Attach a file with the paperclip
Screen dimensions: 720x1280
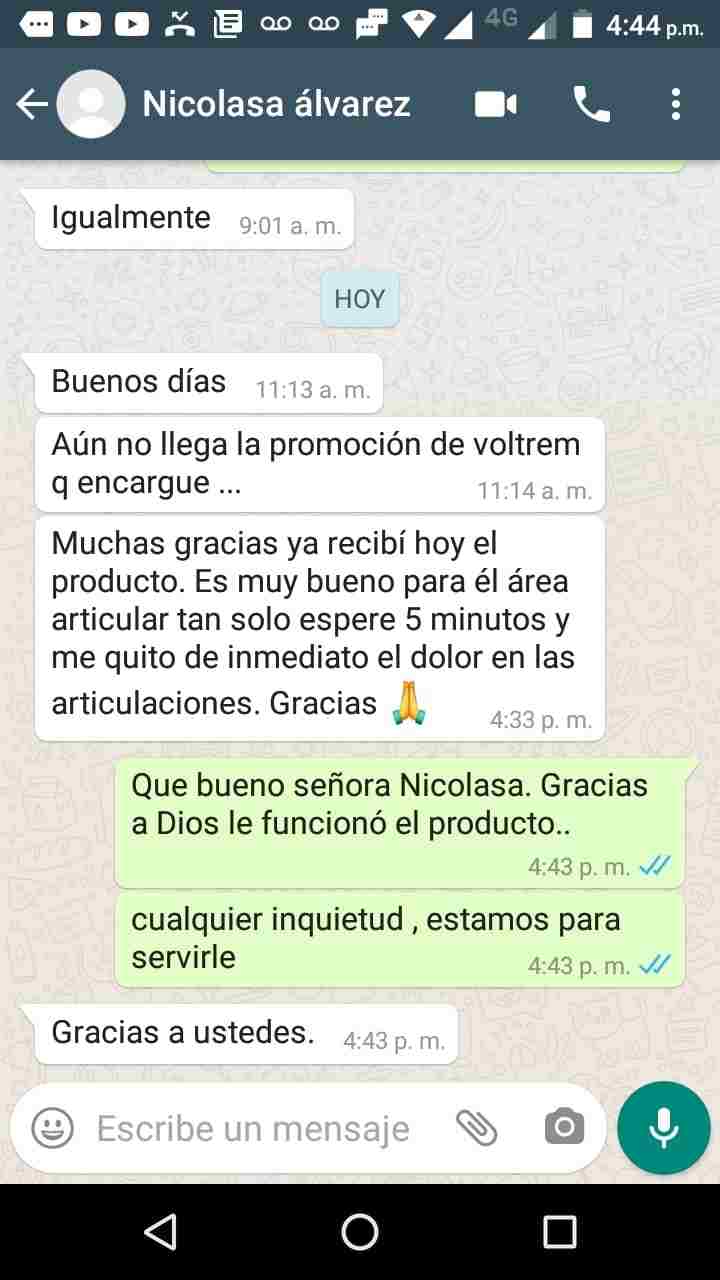(x=477, y=1129)
